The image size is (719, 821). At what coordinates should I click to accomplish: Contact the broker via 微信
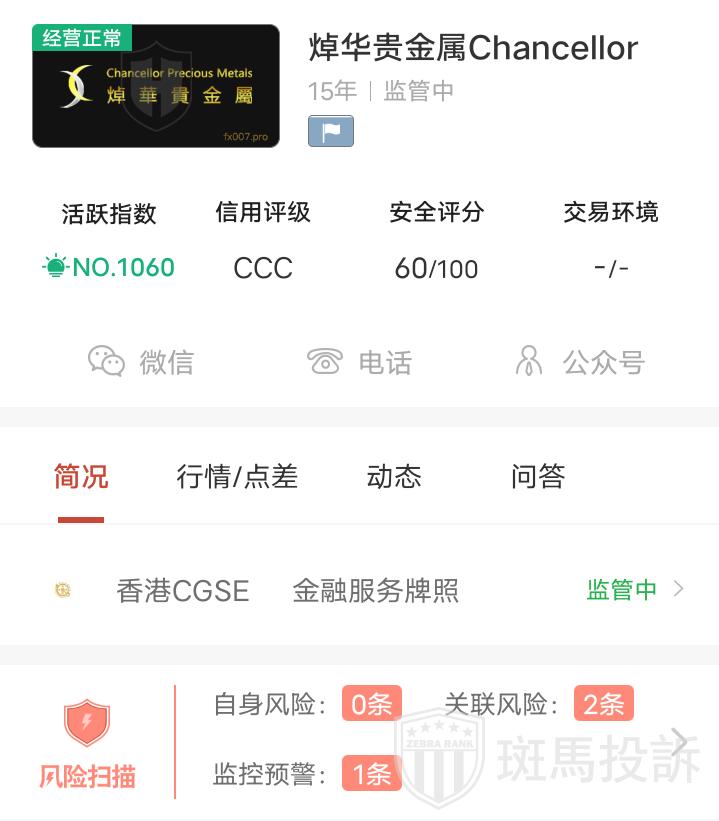click(141, 362)
